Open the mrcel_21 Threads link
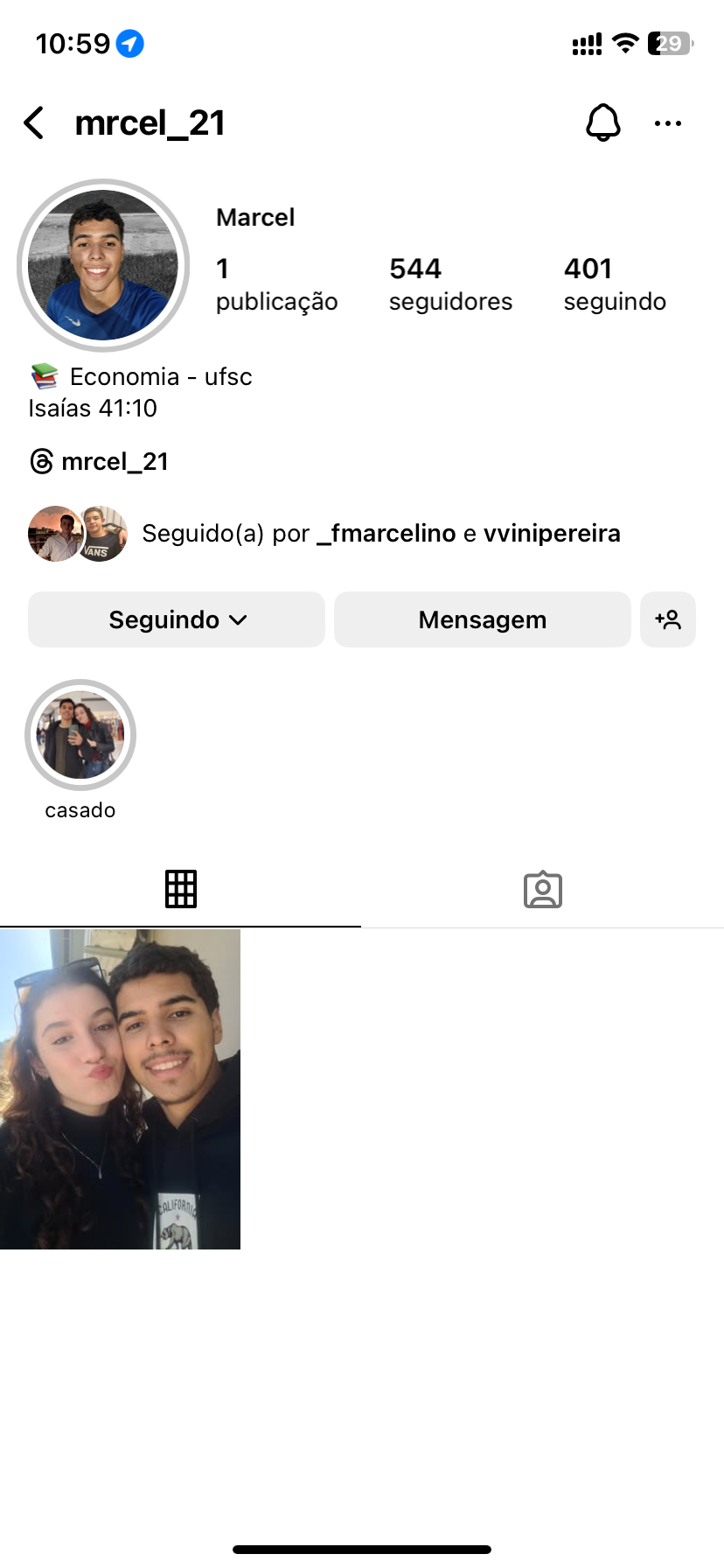The width and height of the screenshot is (724, 1568). (99, 461)
